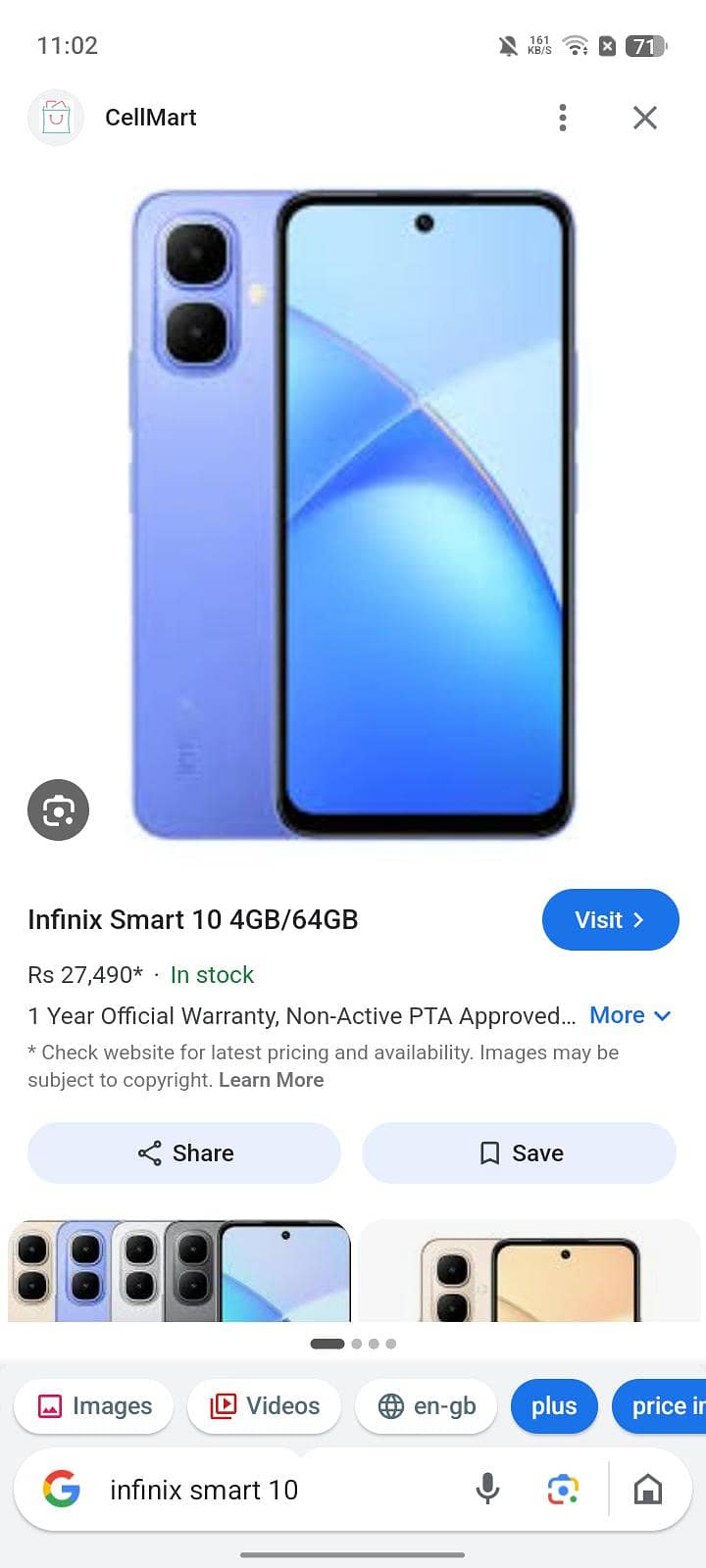Go to Google home

pos(647,1490)
